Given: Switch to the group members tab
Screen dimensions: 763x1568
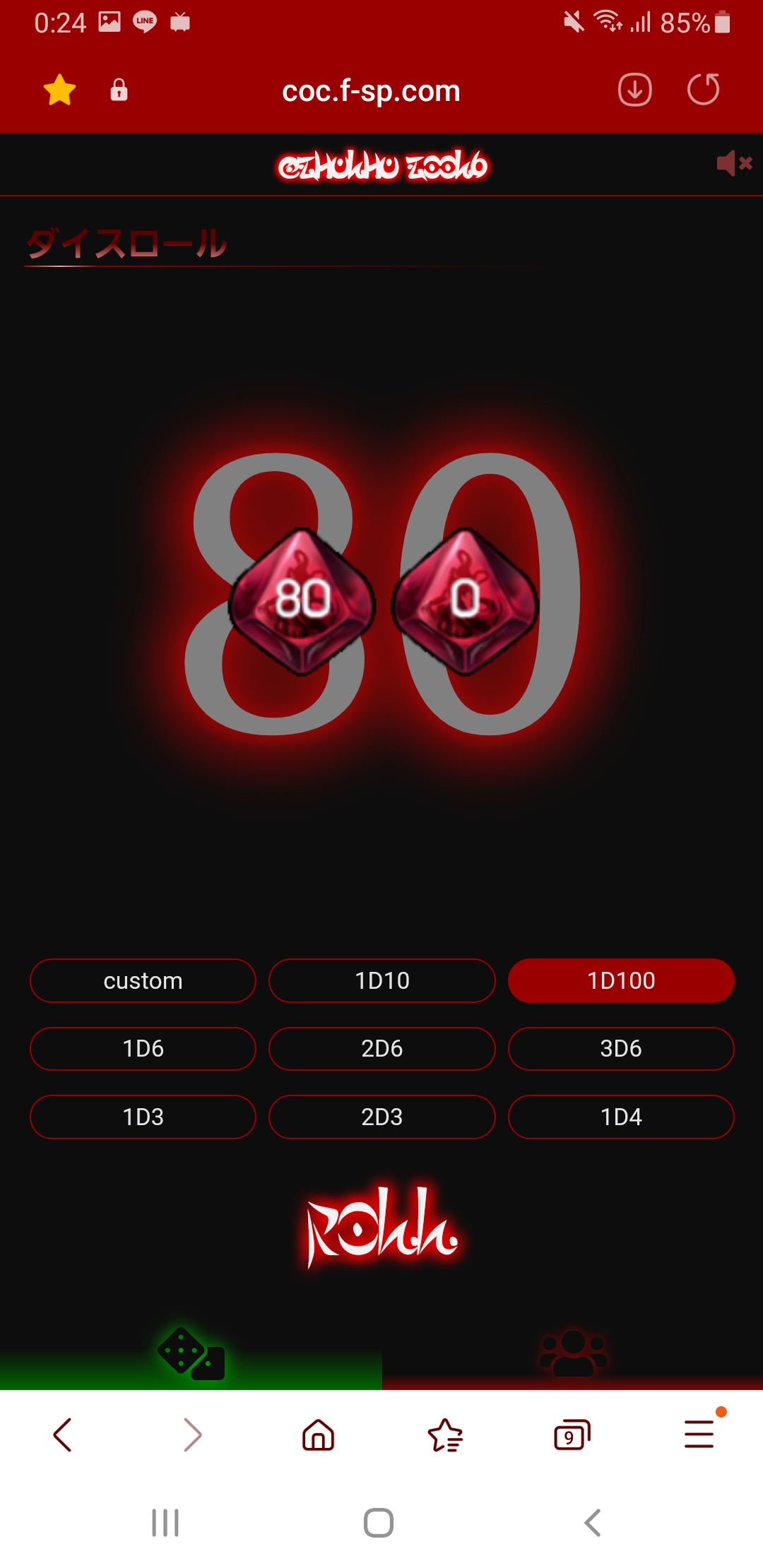Looking at the screenshot, I should pyautogui.click(x=573, y=1354).
